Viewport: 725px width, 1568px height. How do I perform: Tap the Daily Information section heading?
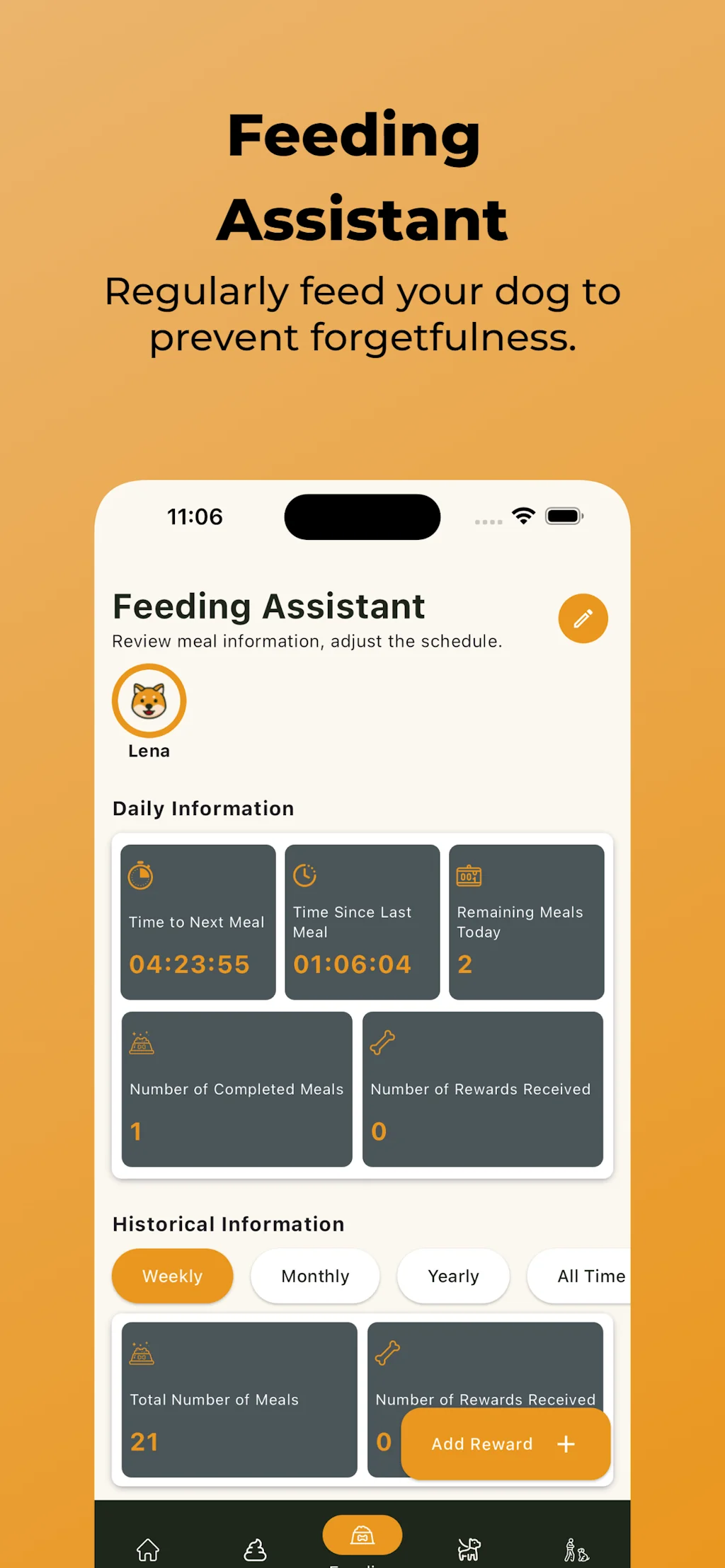[x=202, y=808]
